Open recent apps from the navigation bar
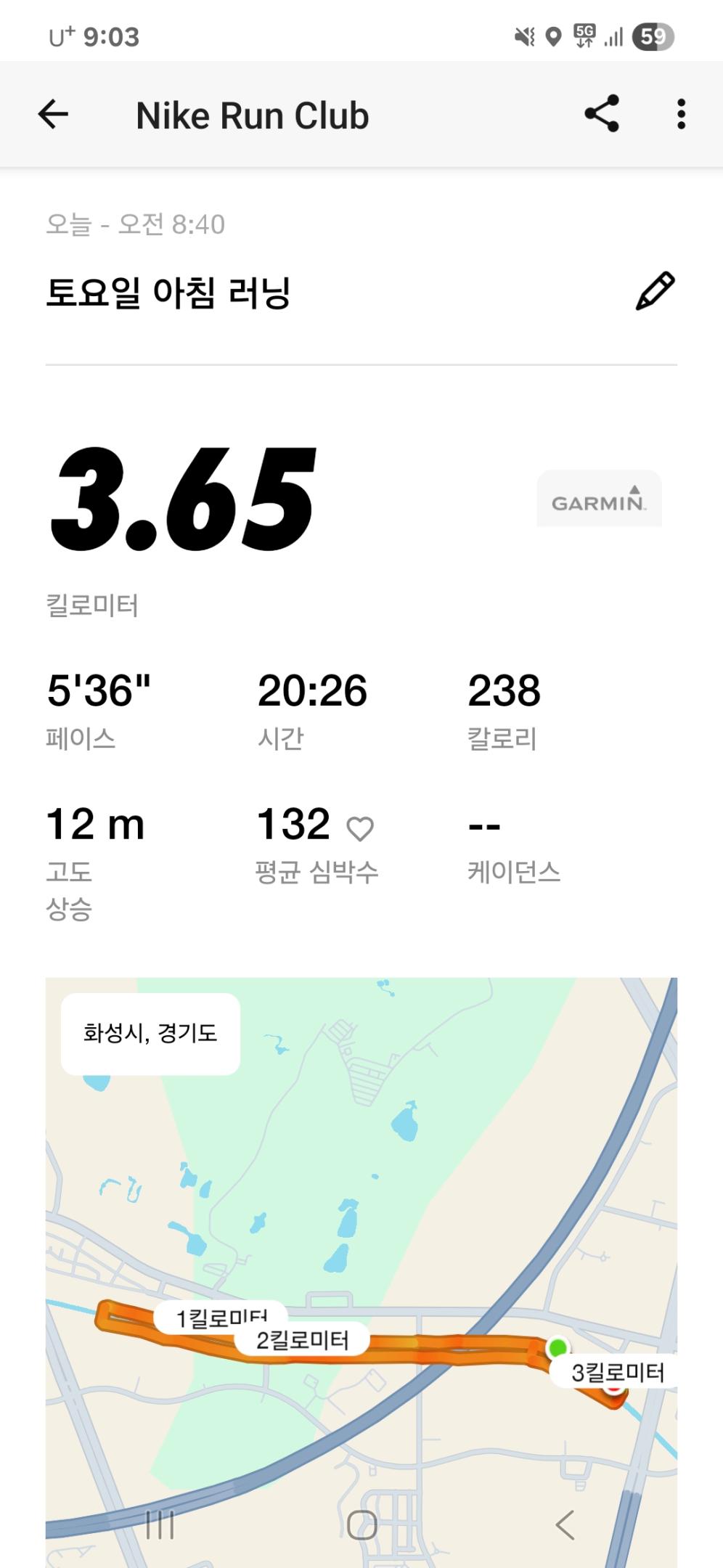Screen dimensions: 723x1568 (160, 1524)
